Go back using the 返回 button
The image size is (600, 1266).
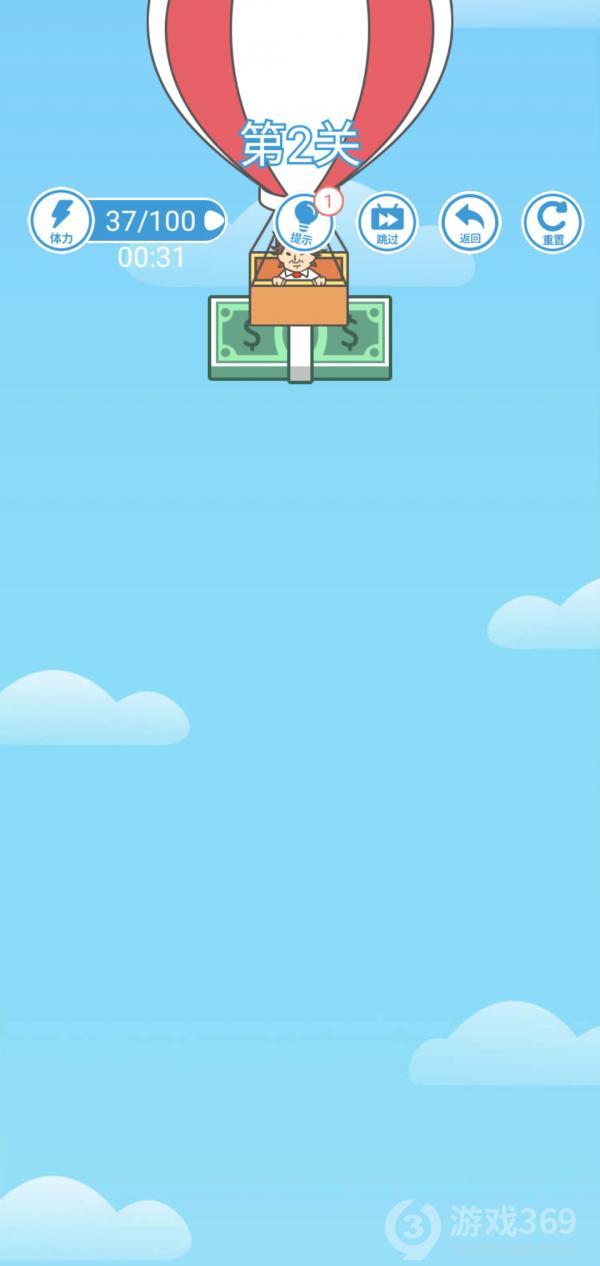click(470, 222)
